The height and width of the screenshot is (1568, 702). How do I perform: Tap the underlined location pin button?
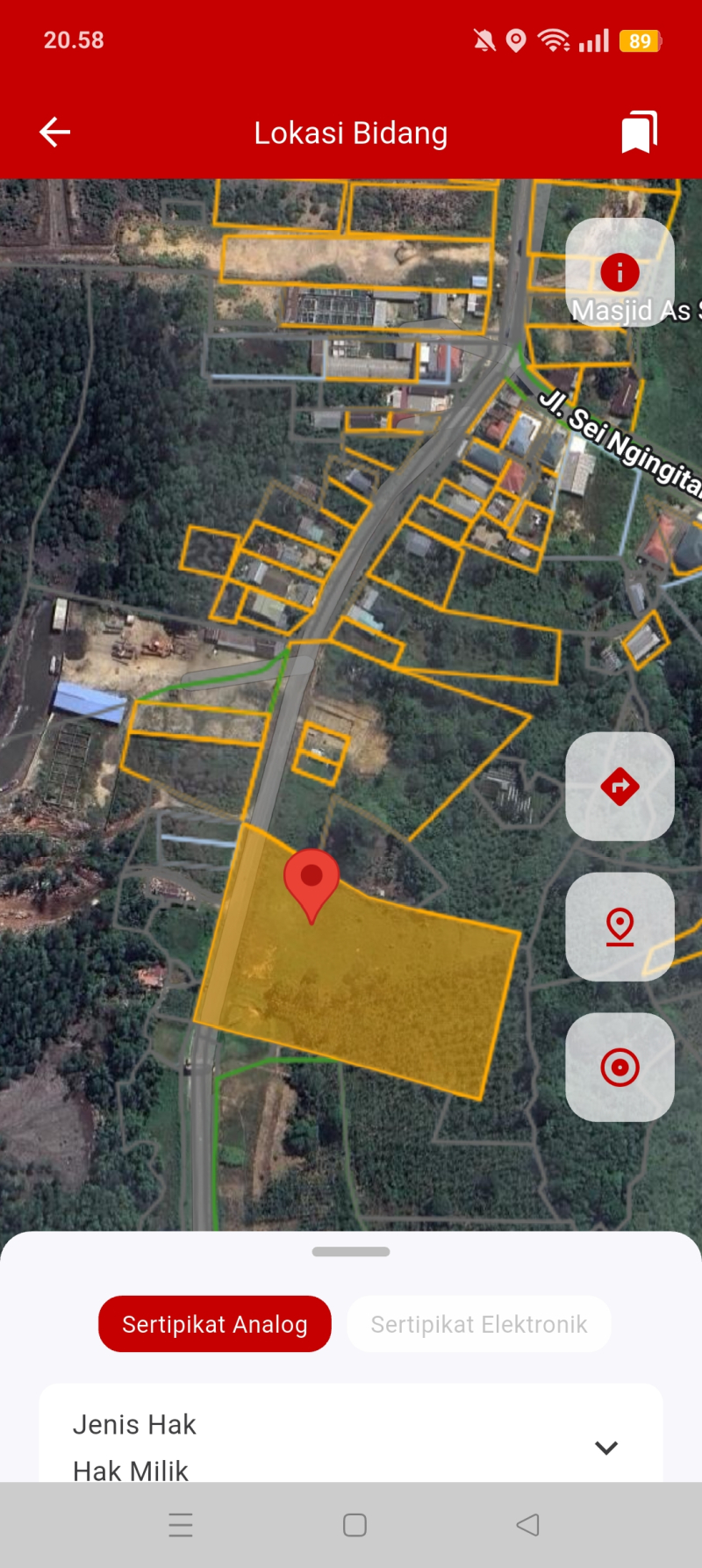(620, 926)
